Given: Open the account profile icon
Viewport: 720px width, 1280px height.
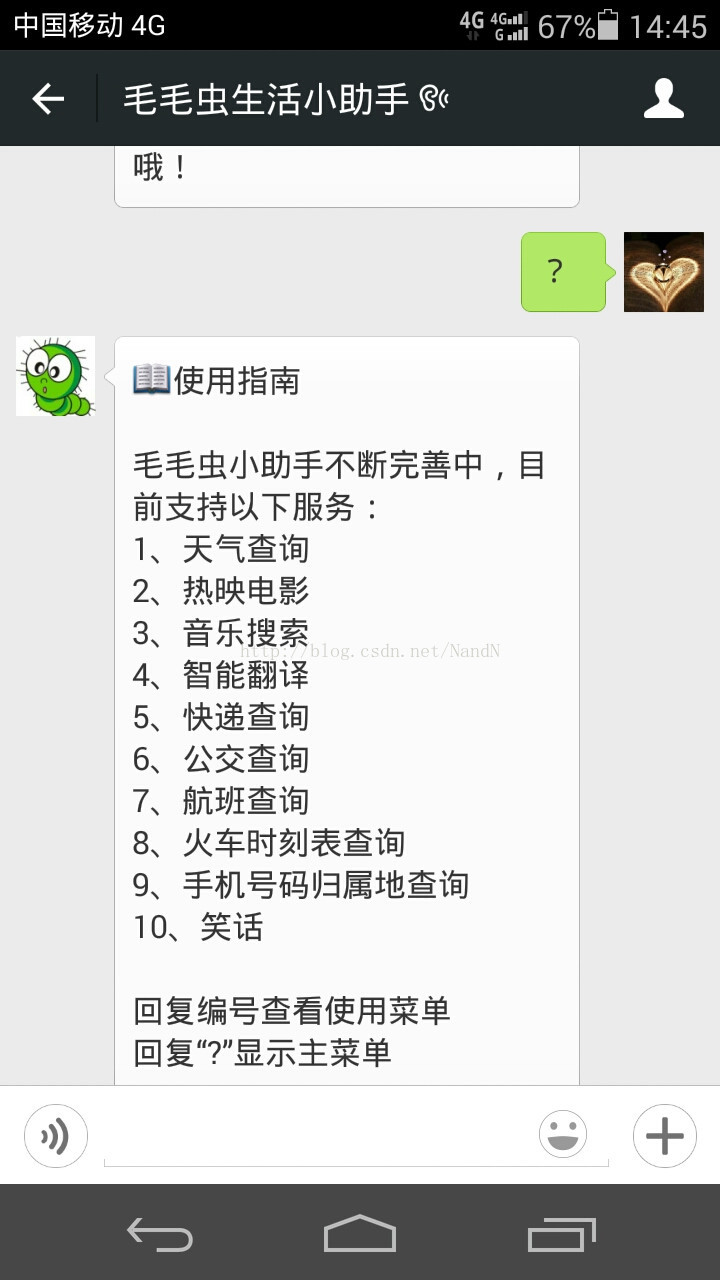Looking at the screenshot, I should (663, 99).
